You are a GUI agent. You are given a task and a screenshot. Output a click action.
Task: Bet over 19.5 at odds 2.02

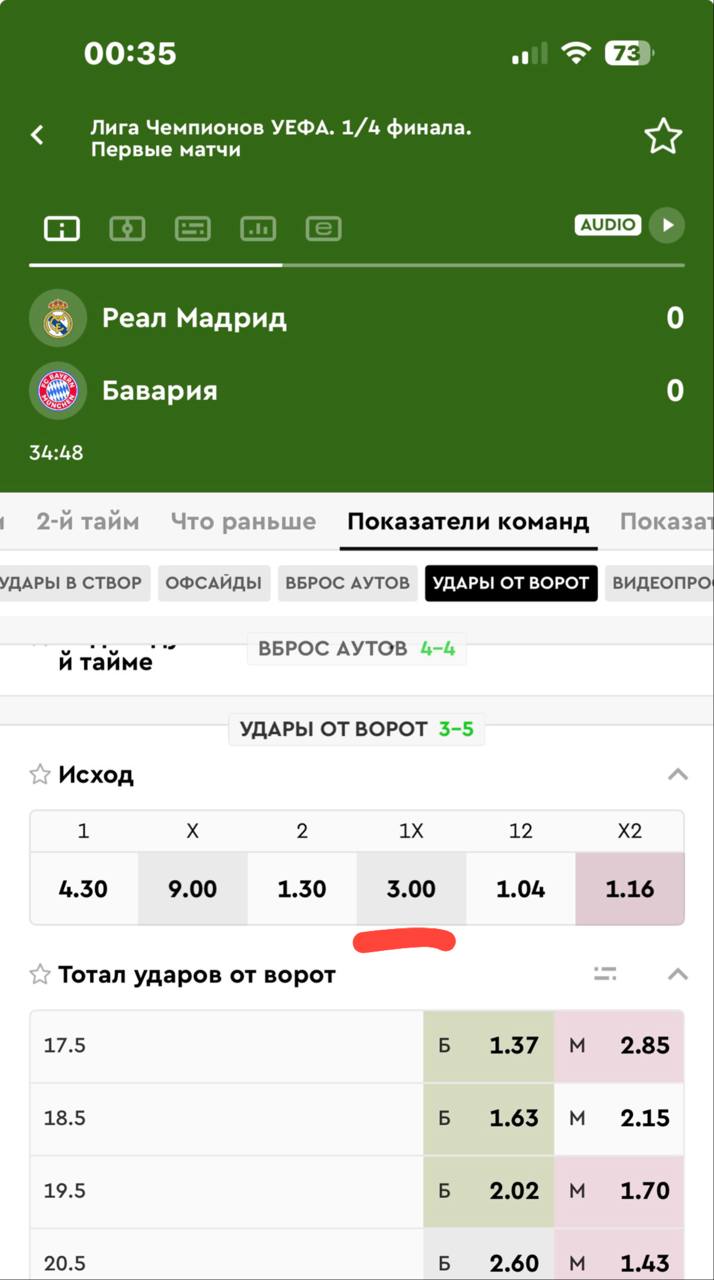[489, 1191]
